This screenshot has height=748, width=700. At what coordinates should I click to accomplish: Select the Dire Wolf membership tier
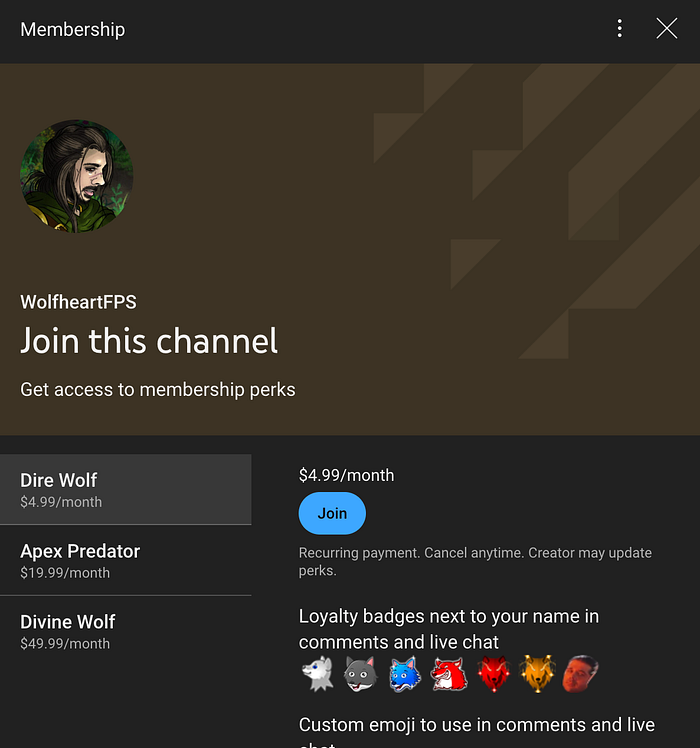pos(125,489)
